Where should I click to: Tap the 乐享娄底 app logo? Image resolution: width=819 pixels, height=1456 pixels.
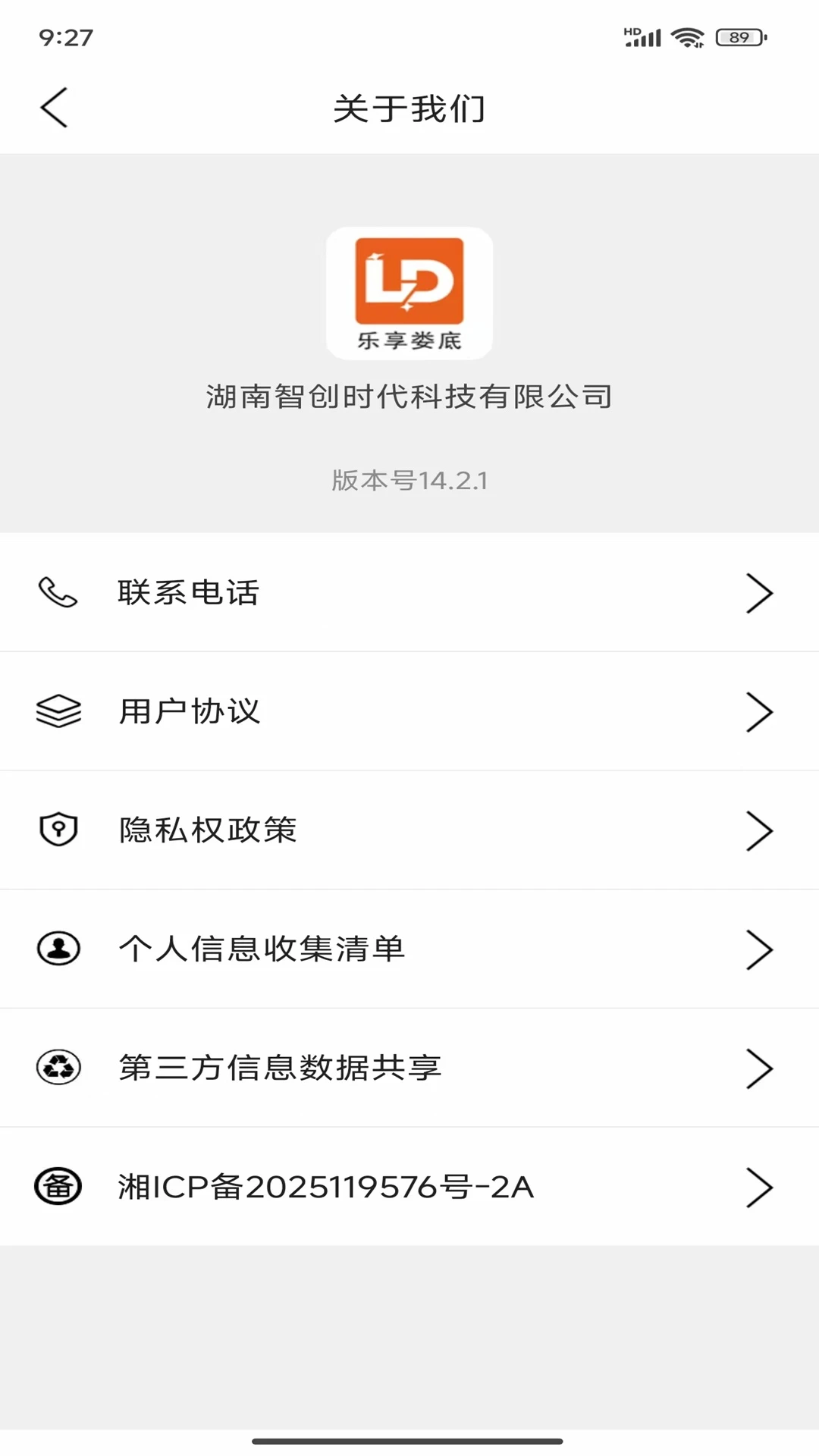point(409,293)
